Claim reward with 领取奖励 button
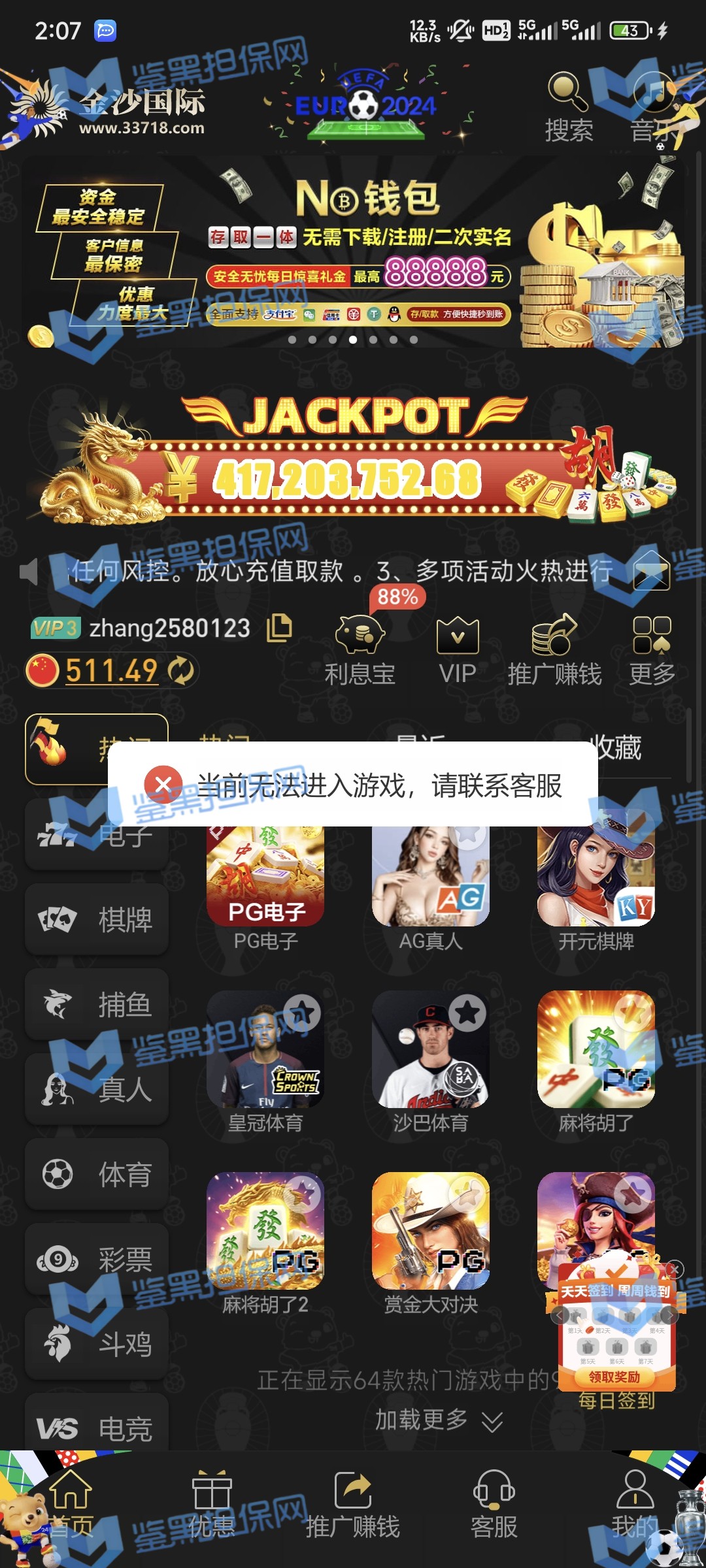 point(614,1377)
